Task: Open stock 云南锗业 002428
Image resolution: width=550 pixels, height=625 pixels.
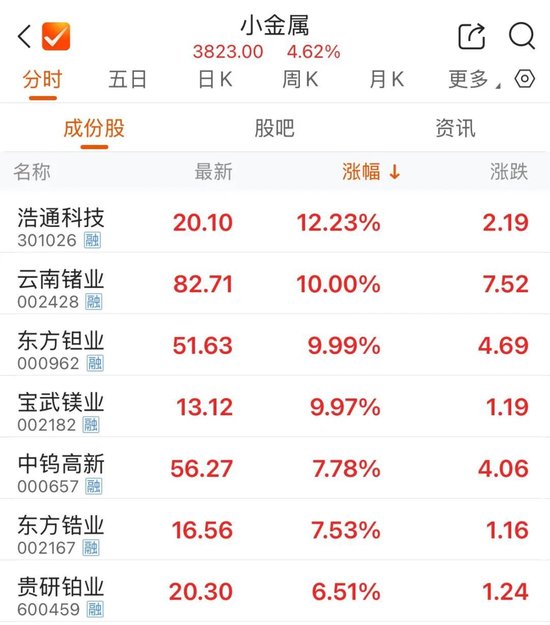Action: pos(275,283)
